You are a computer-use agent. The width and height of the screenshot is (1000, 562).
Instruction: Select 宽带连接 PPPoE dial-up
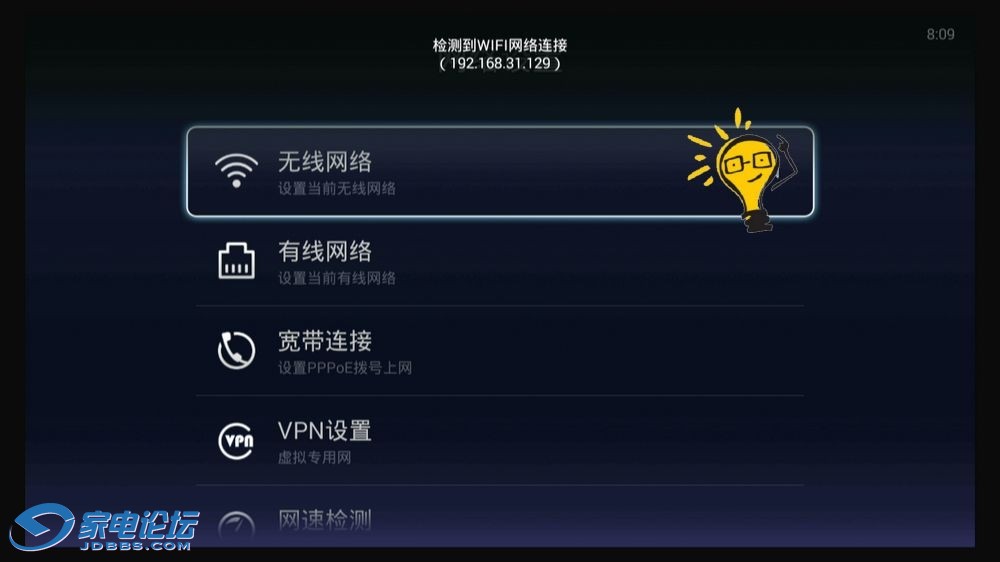(500, 352)
